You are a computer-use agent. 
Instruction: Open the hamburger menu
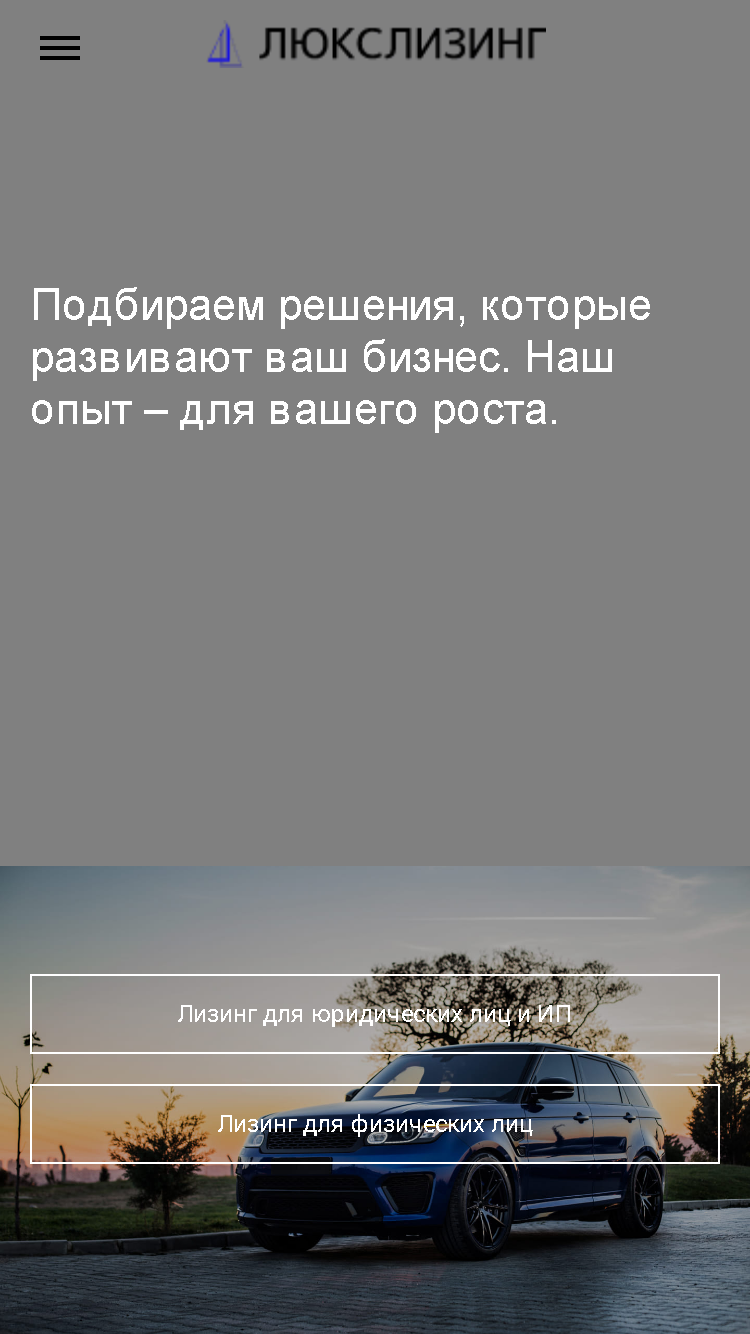[60, 48]
